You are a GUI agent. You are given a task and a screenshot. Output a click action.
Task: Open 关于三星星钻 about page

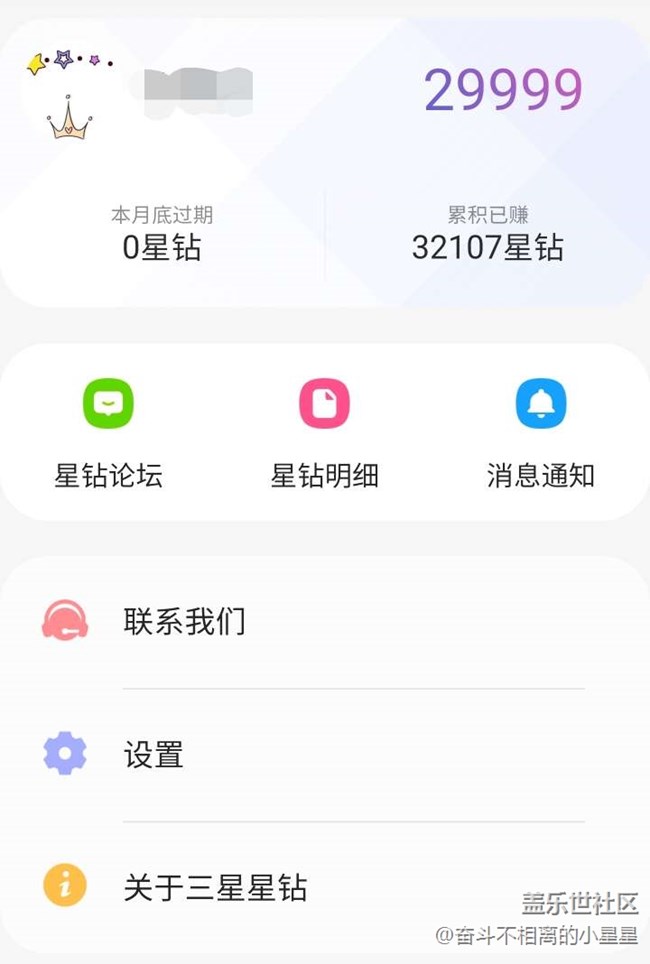(325, 887)
